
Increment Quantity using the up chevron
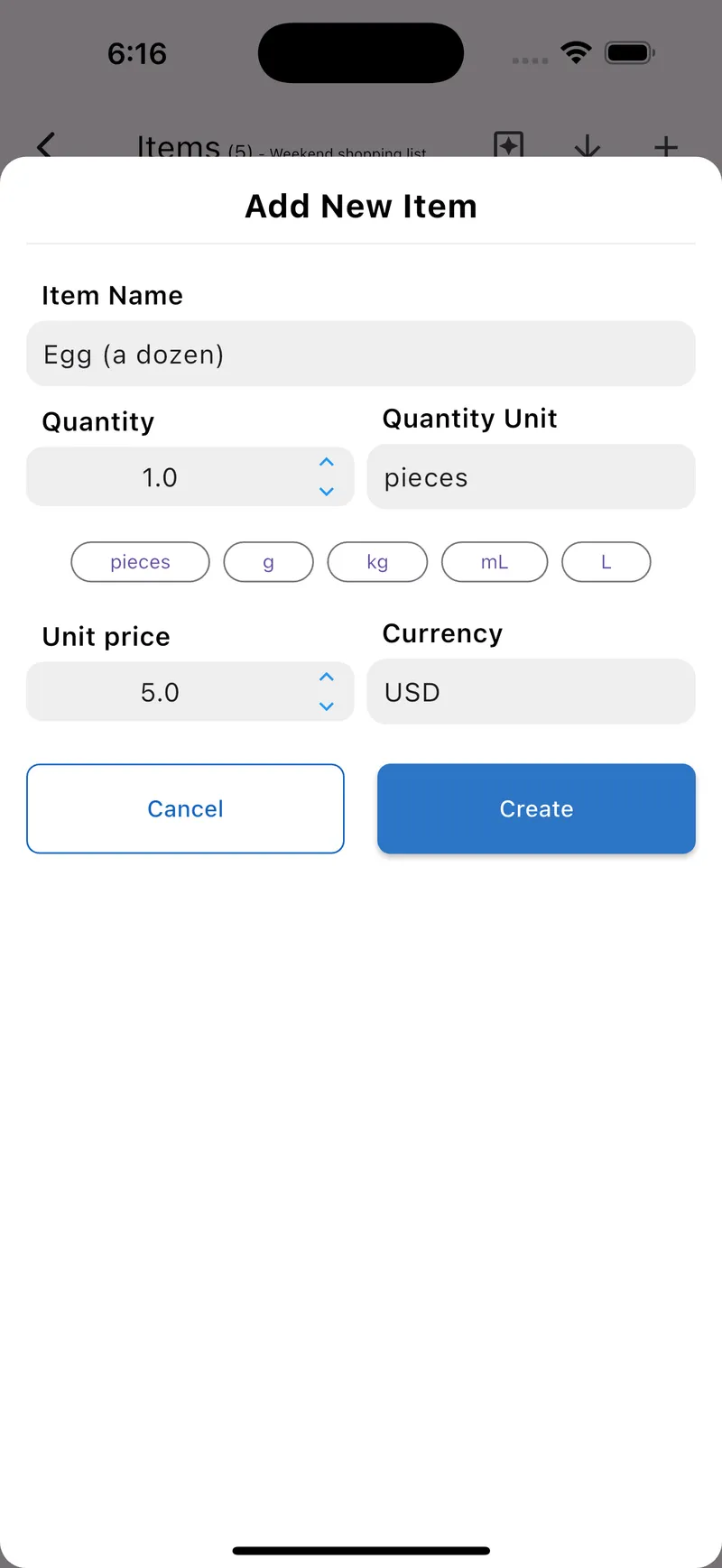click(326, 462)
